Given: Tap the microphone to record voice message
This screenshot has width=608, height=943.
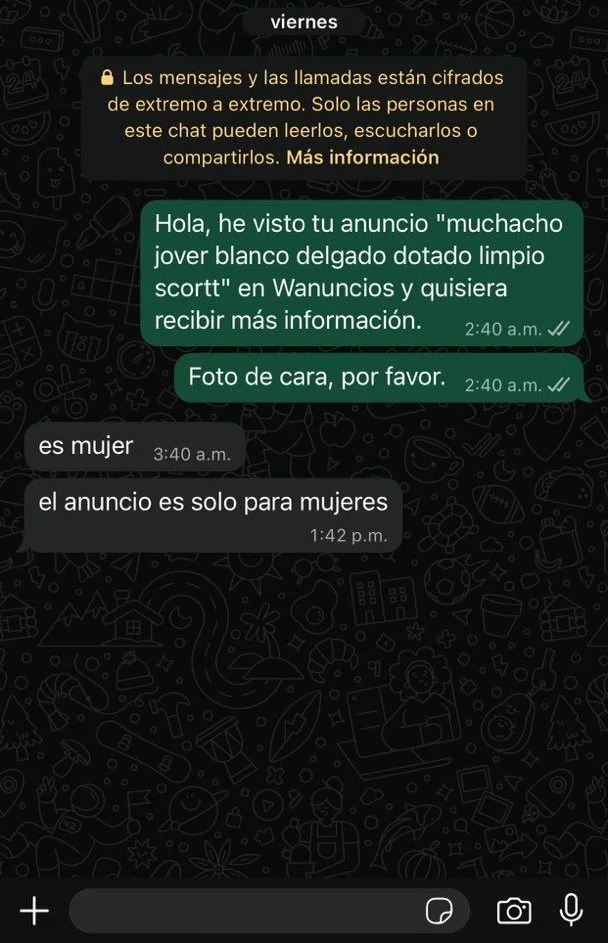Looking at the screenshot, I should coord(571,909).
